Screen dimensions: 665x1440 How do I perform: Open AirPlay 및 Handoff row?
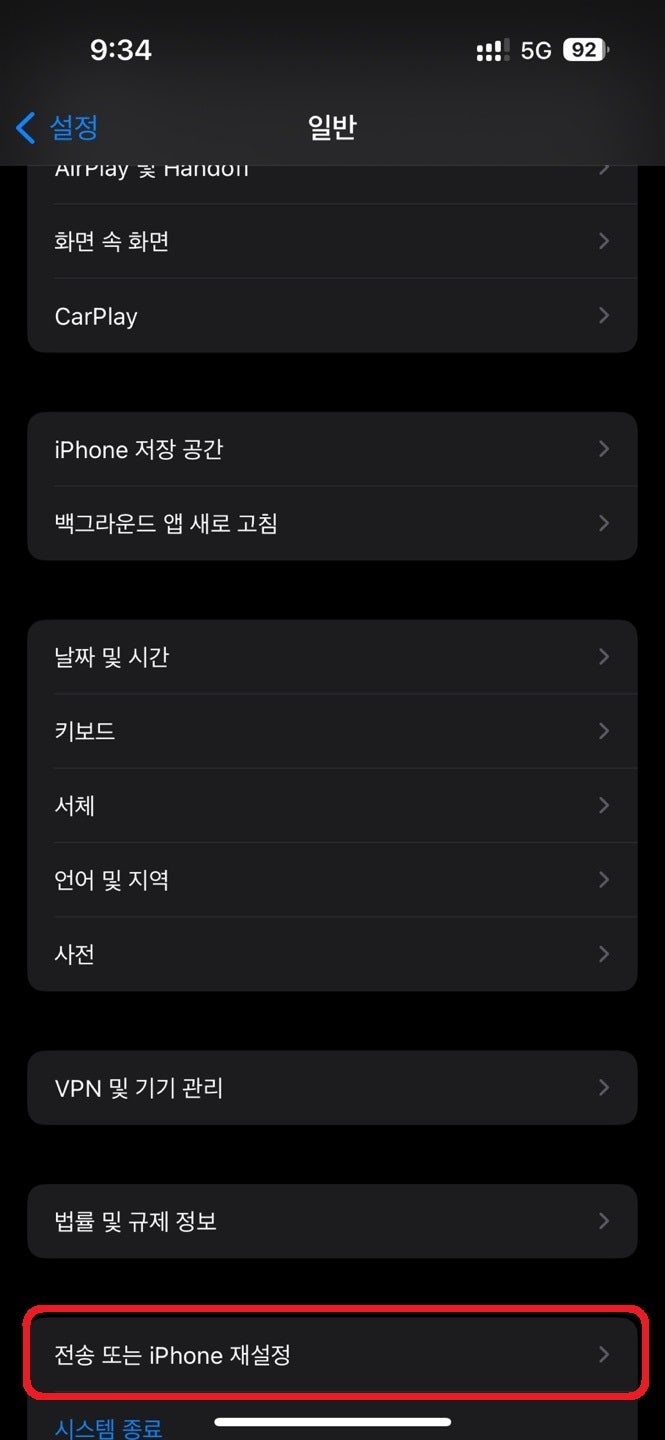pos(332,176)
